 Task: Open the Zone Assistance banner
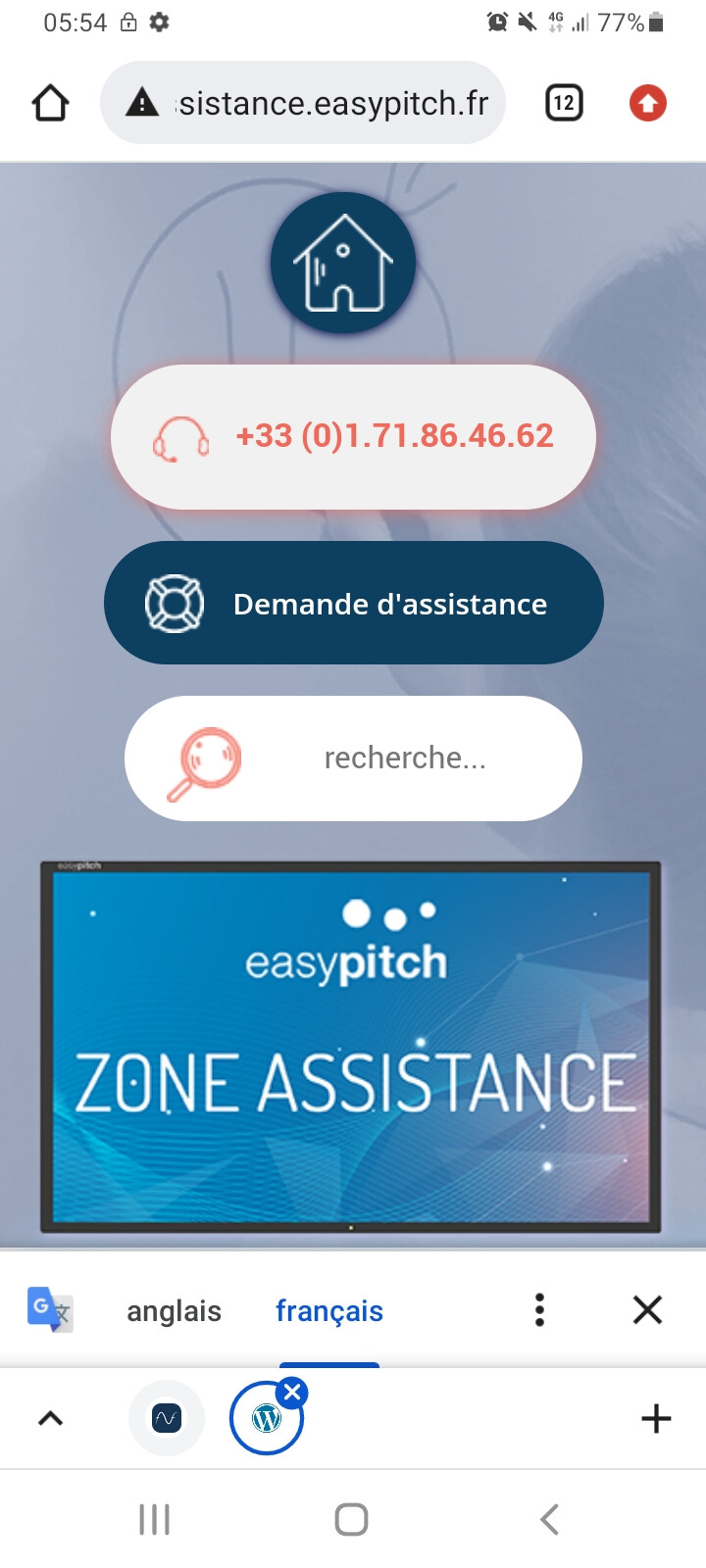[351, 1047]
